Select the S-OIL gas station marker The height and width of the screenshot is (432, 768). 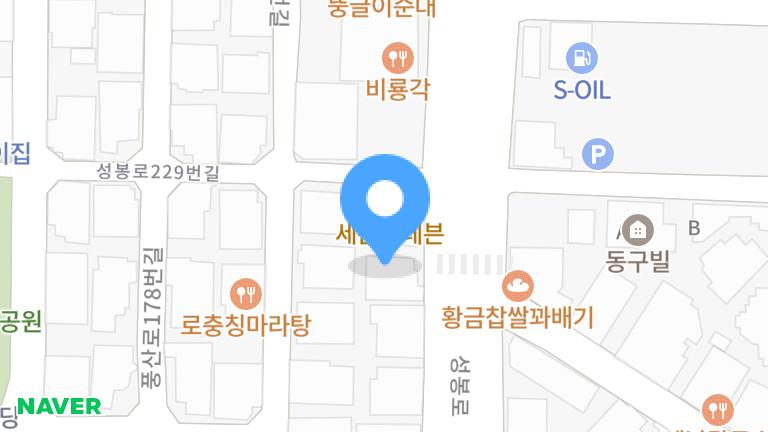581,57
